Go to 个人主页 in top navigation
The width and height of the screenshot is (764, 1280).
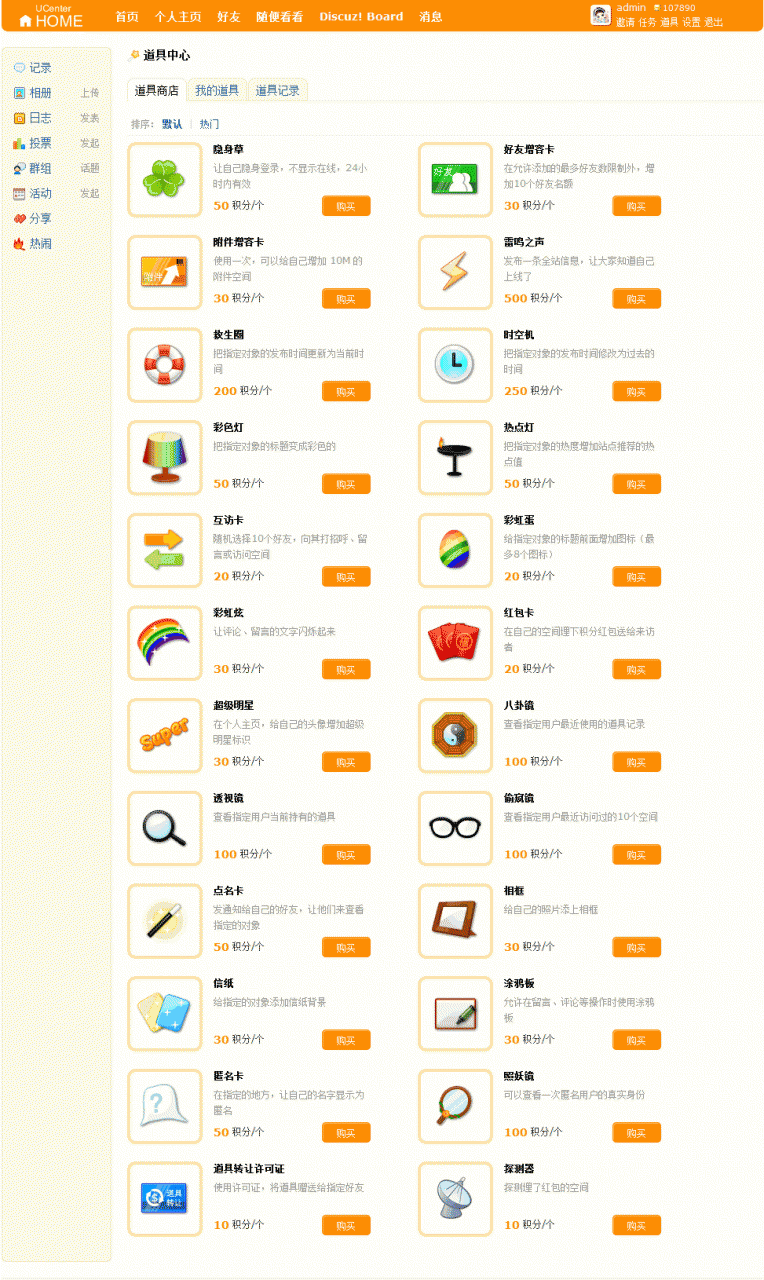[x=178, y=17]
